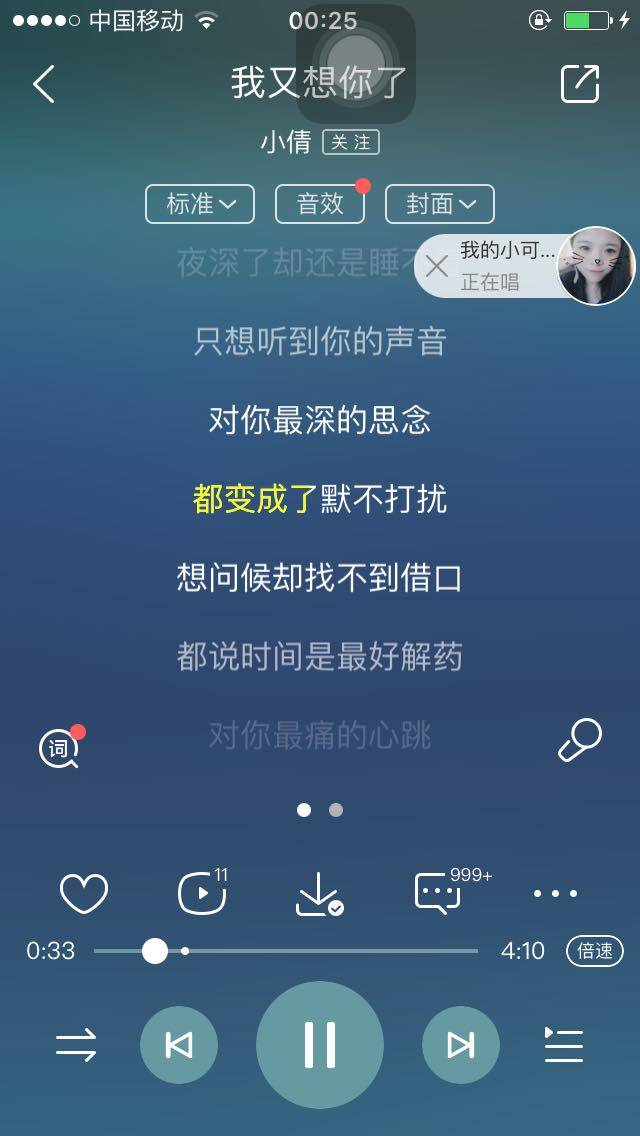The width and height of the screenshot is (640, 1136).
Task: Tap the microphone to sing this song
Action: click(579, 741)
